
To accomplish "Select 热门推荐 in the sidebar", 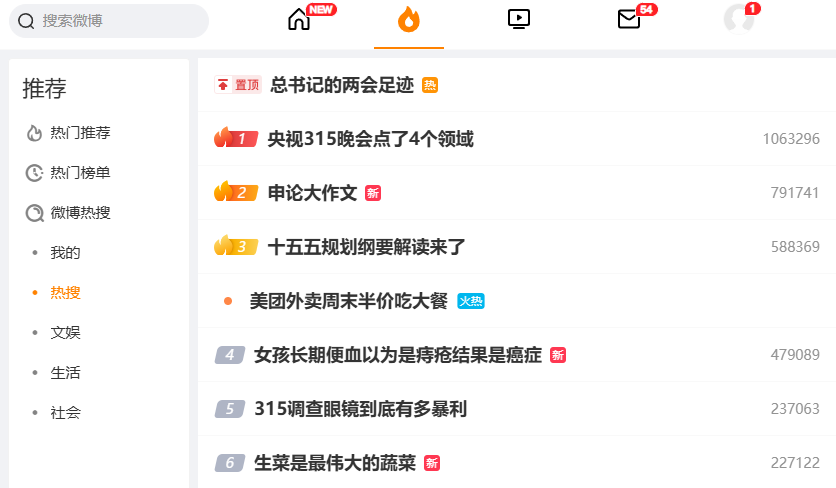I will 80,133.
